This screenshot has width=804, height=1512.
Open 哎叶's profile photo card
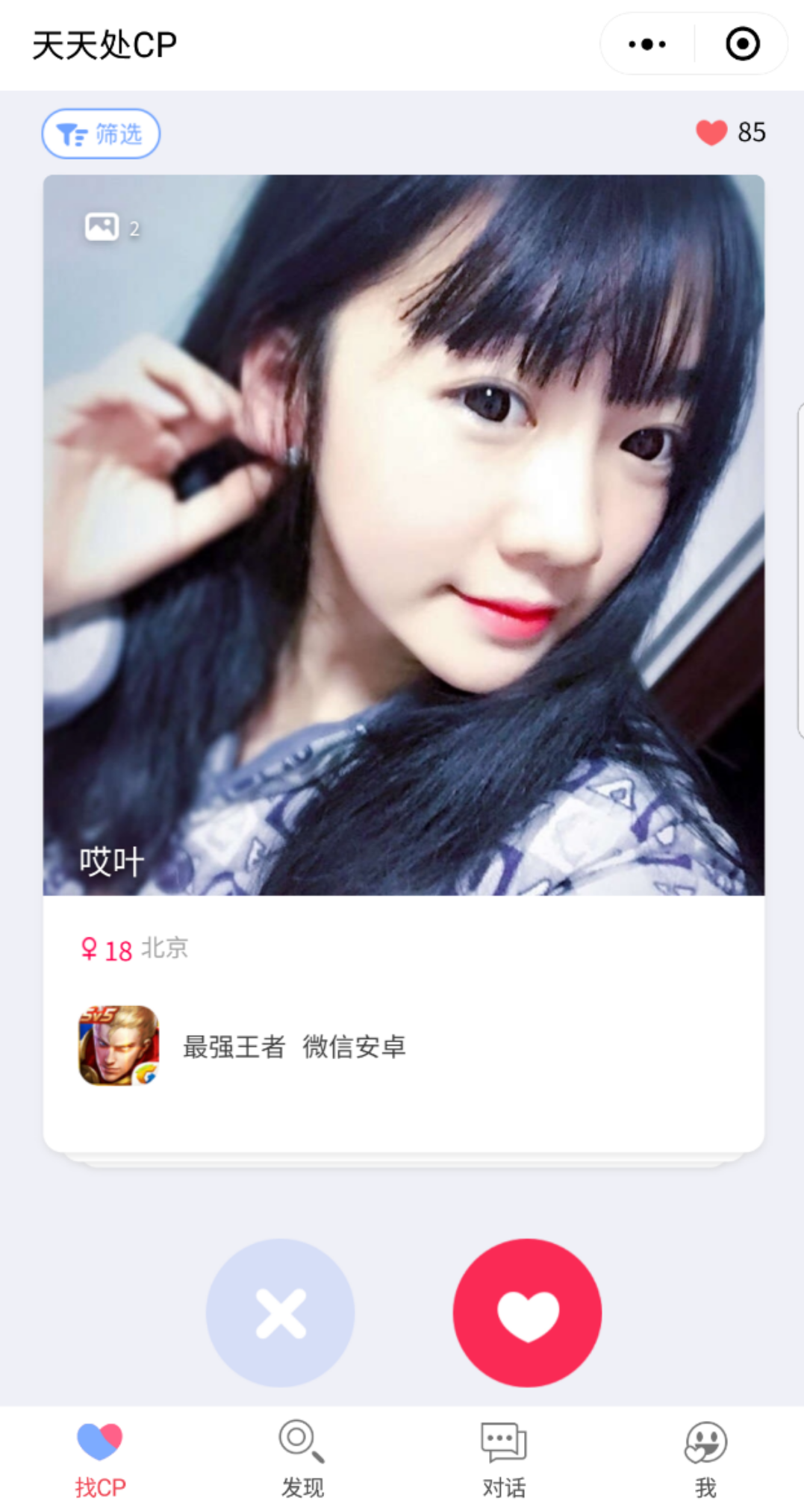(x=403, y=534)
